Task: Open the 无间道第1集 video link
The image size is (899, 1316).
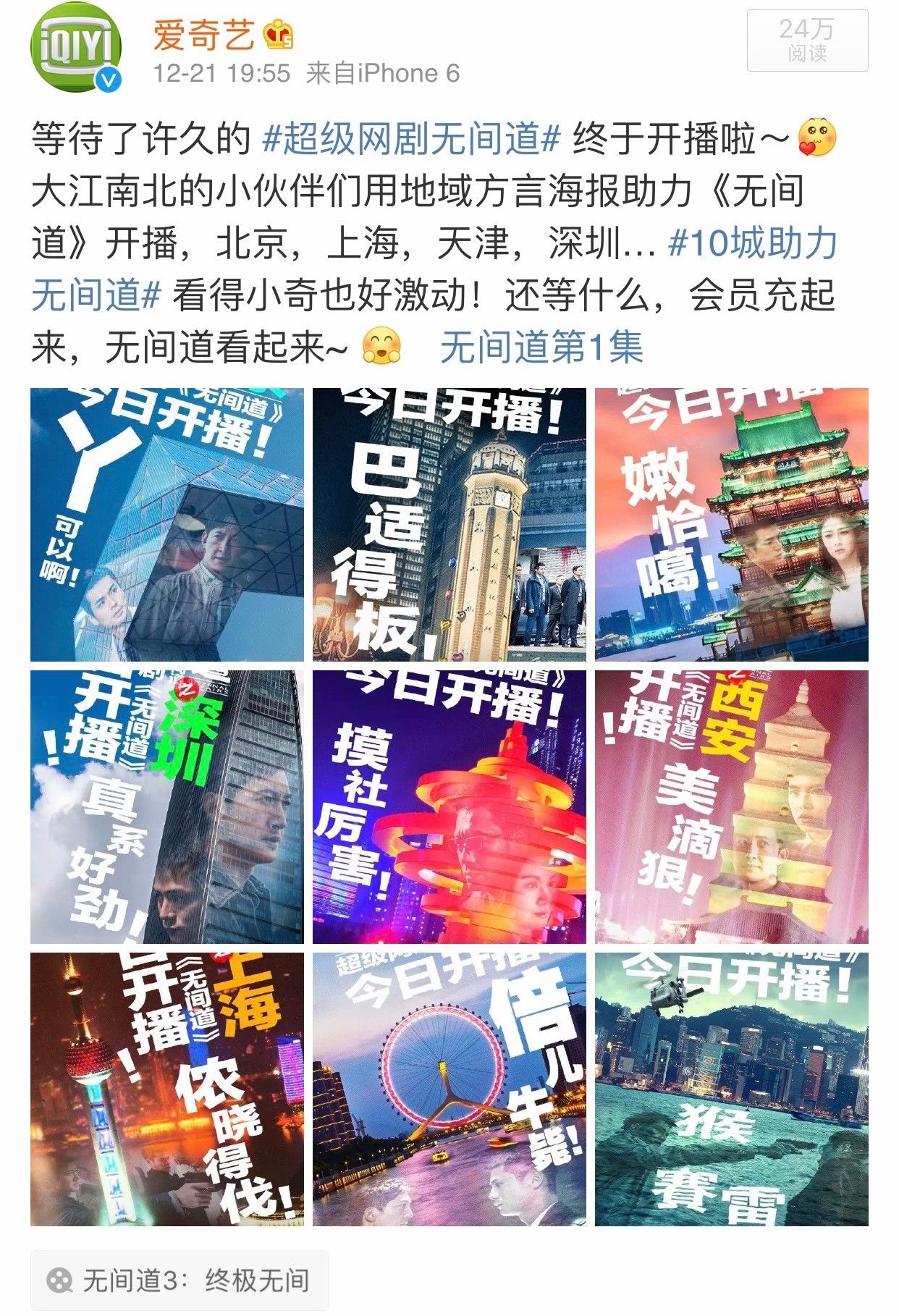Action: coord(541,347)
